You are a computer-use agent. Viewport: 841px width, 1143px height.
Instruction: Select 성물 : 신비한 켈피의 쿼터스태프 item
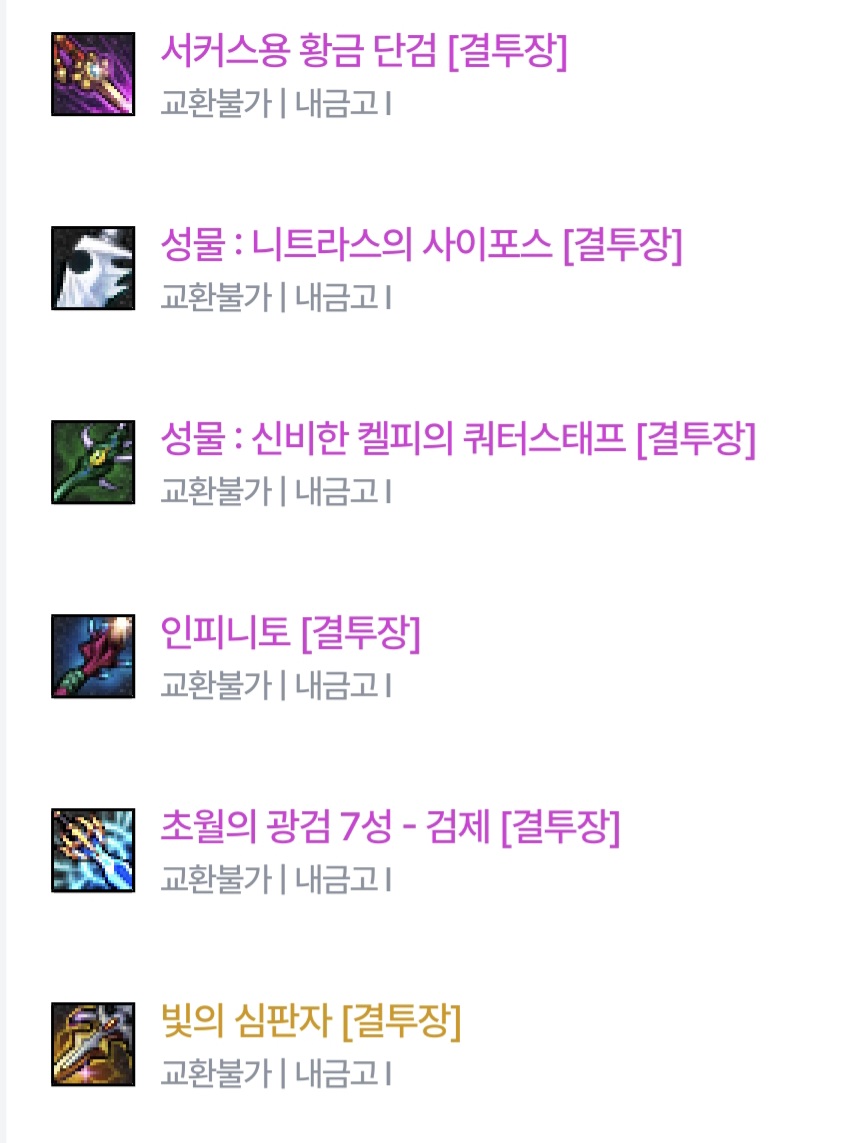pos(457,439)
